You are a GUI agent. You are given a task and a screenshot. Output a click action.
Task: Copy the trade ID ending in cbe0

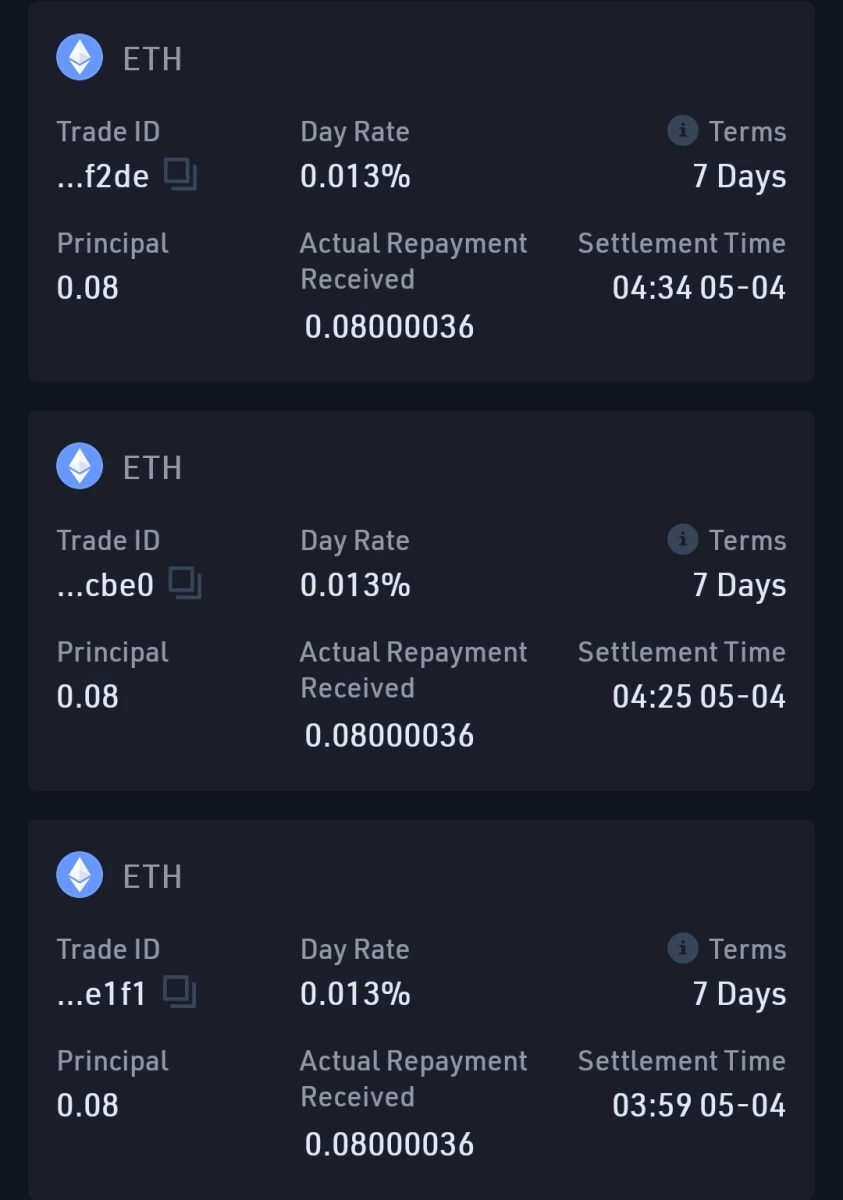tap(185, 583)
